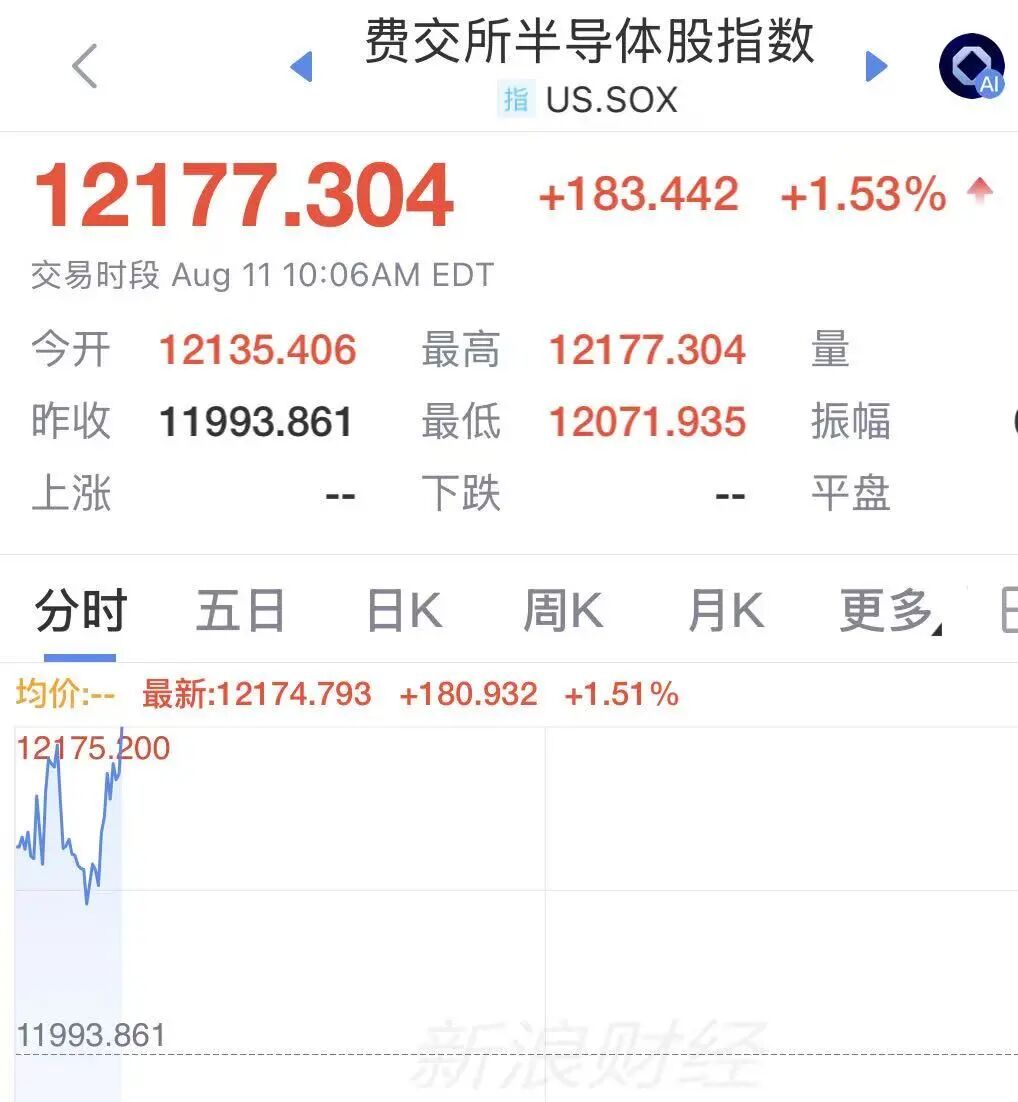Expand the 更多 chart options
Image resolution: width=1018 pixels, height=1102 pixels.
tap(890, 611)
